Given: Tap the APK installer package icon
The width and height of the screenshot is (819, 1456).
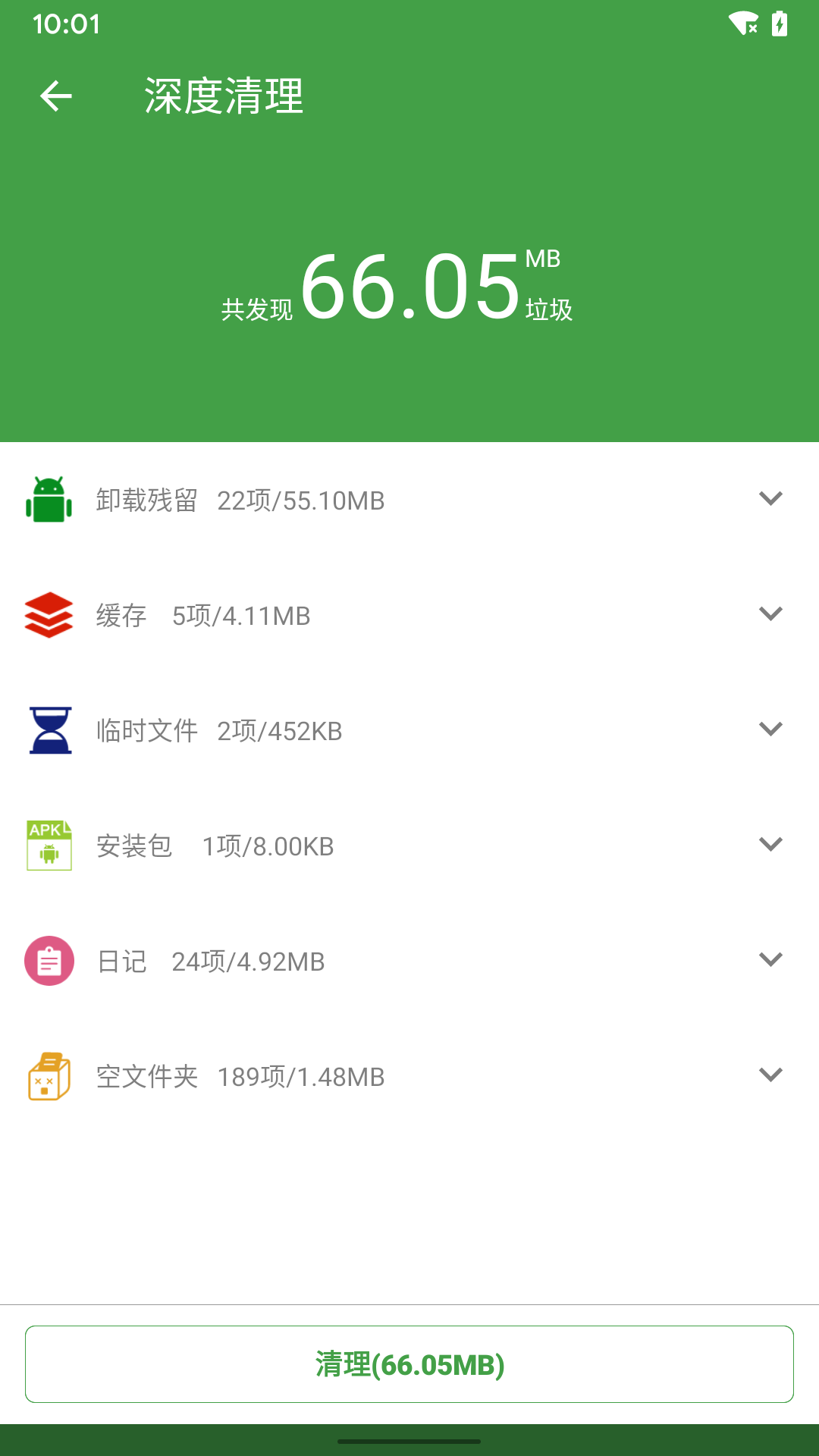Looking at the screenshot, I should click(48, 845).
